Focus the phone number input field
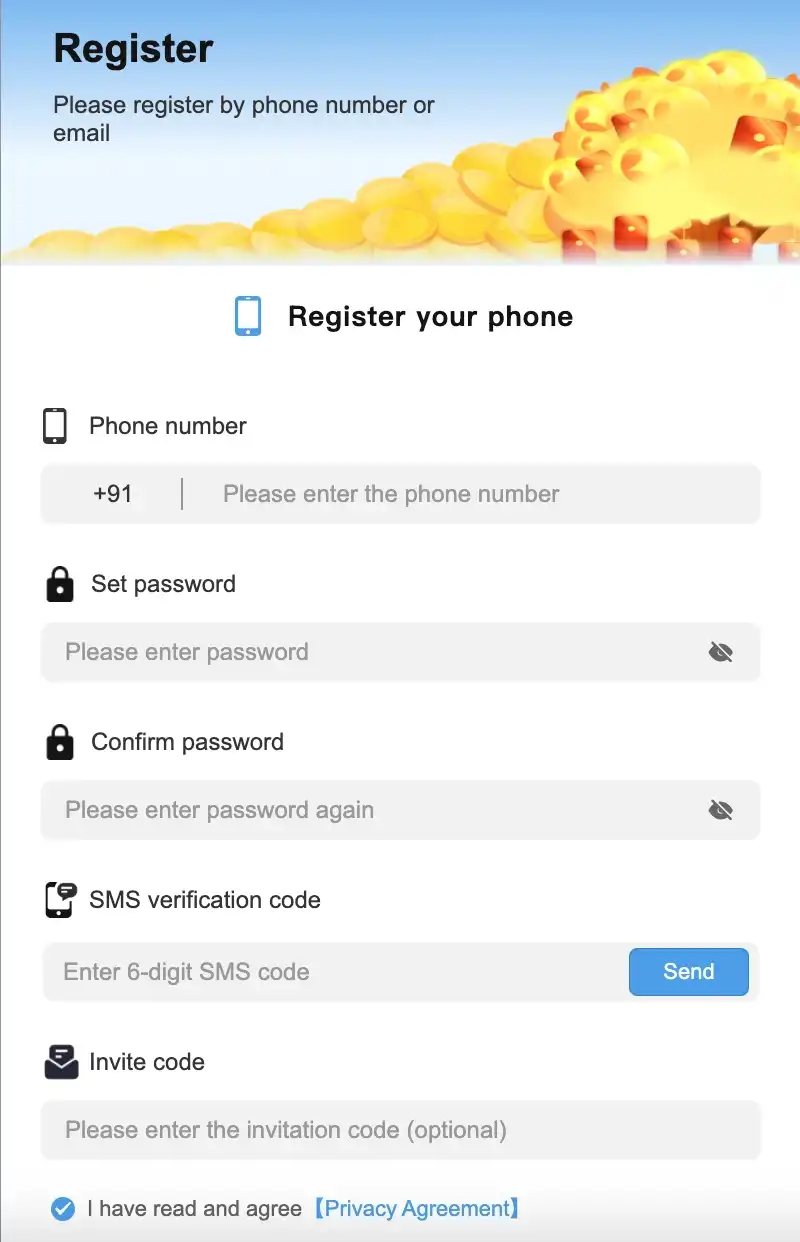Screen dimensions: 800x1242 click(x=470, y=494)
